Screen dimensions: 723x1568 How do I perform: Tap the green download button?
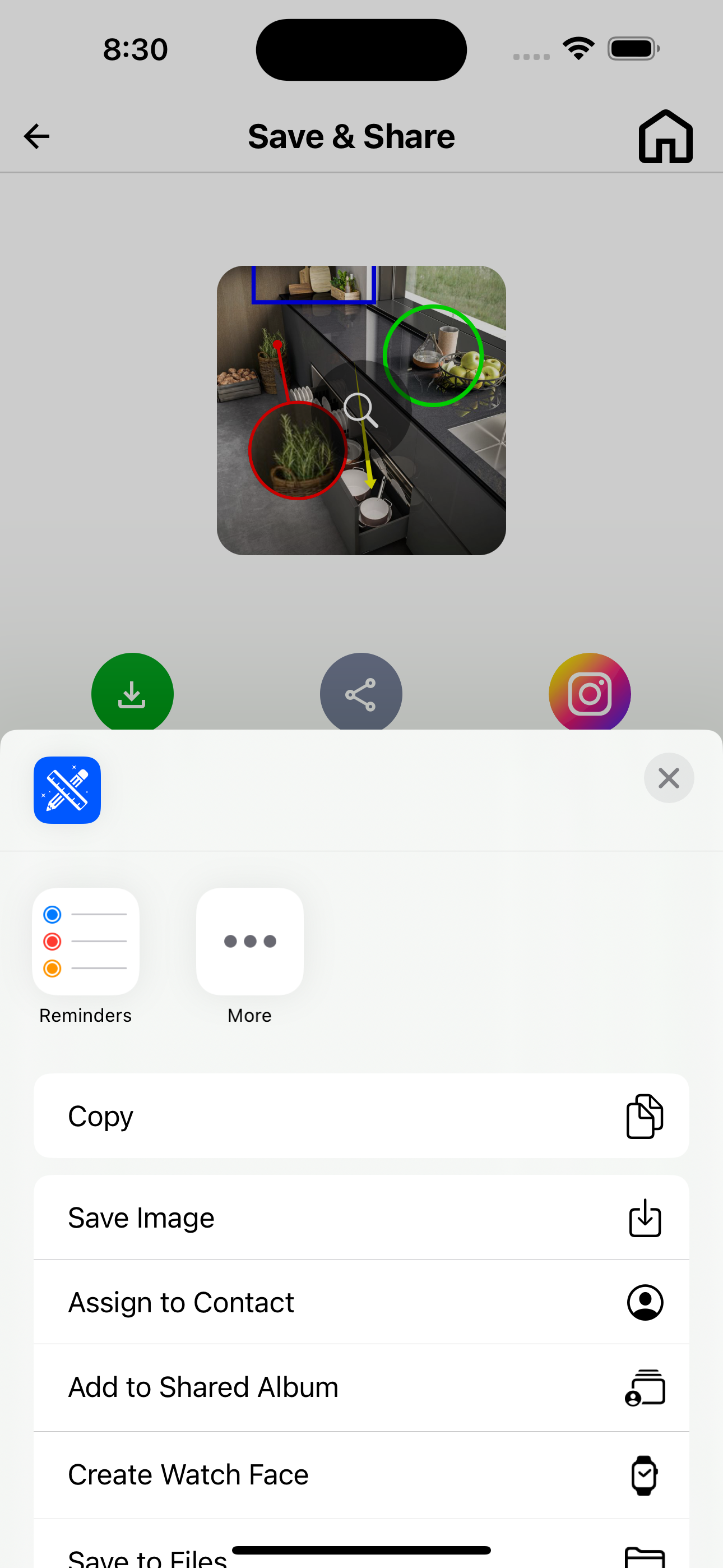click(x=132, y=693)
